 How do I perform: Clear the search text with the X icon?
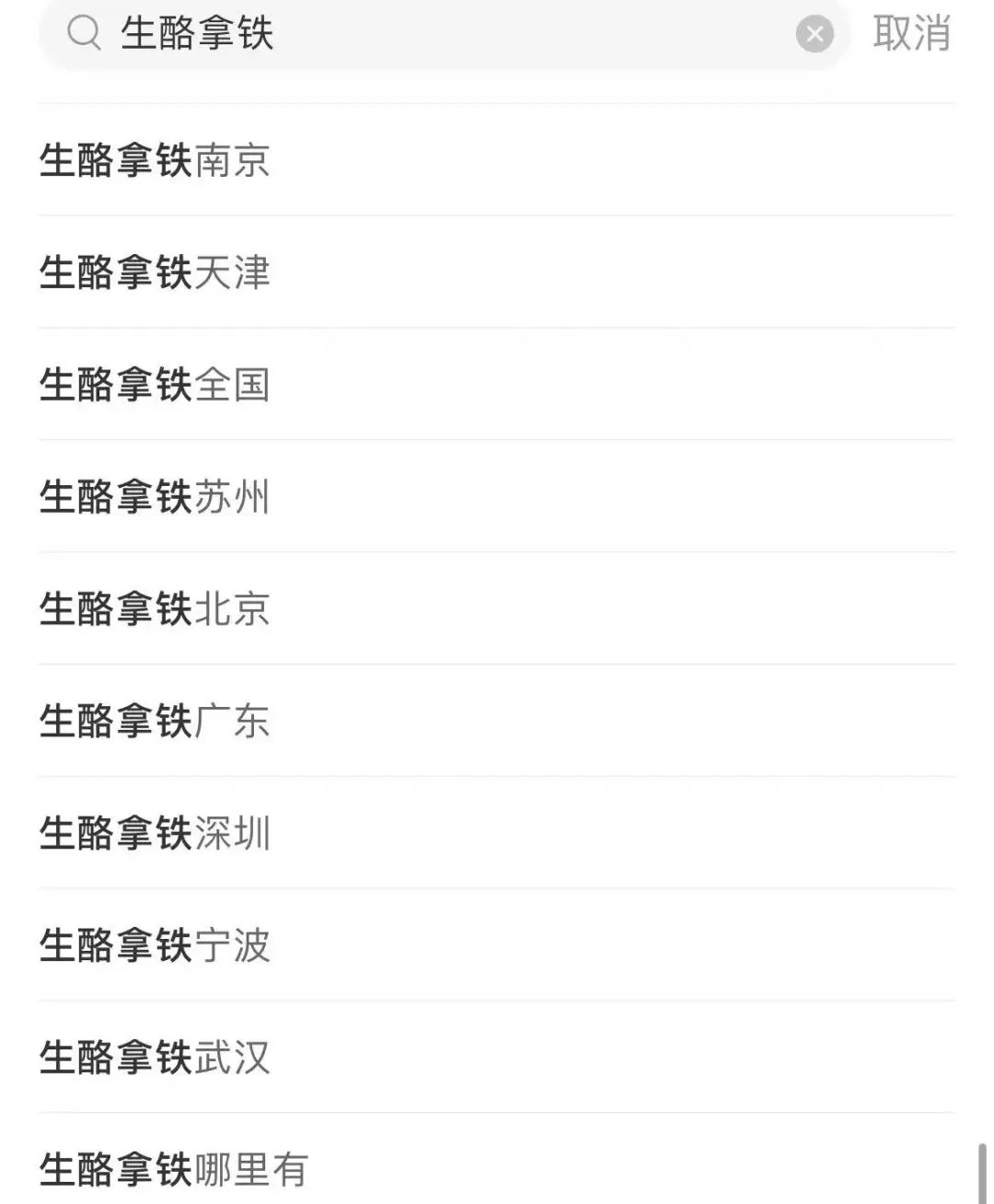pyautogui.click(x=815, y=35)
